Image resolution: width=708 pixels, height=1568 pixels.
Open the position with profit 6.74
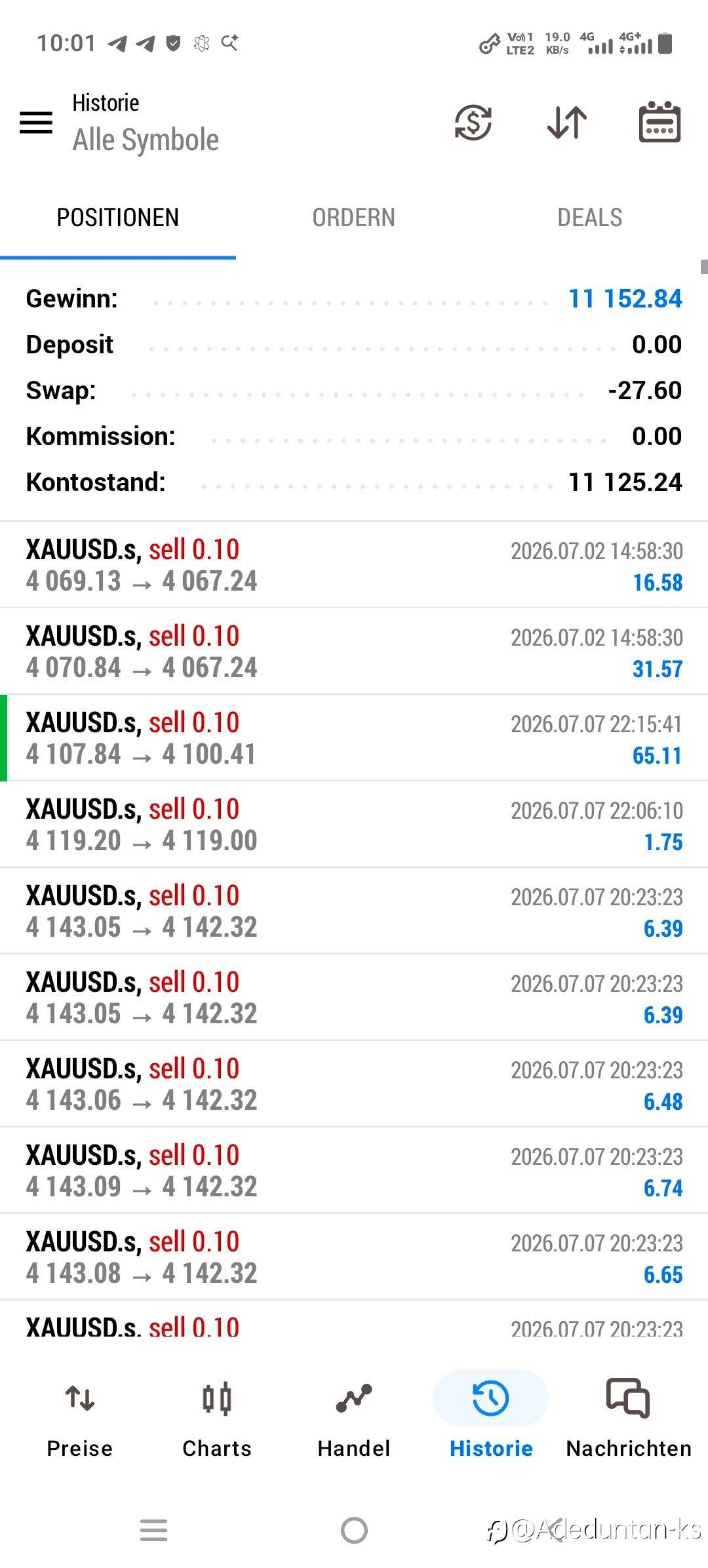coord(354,1171)
